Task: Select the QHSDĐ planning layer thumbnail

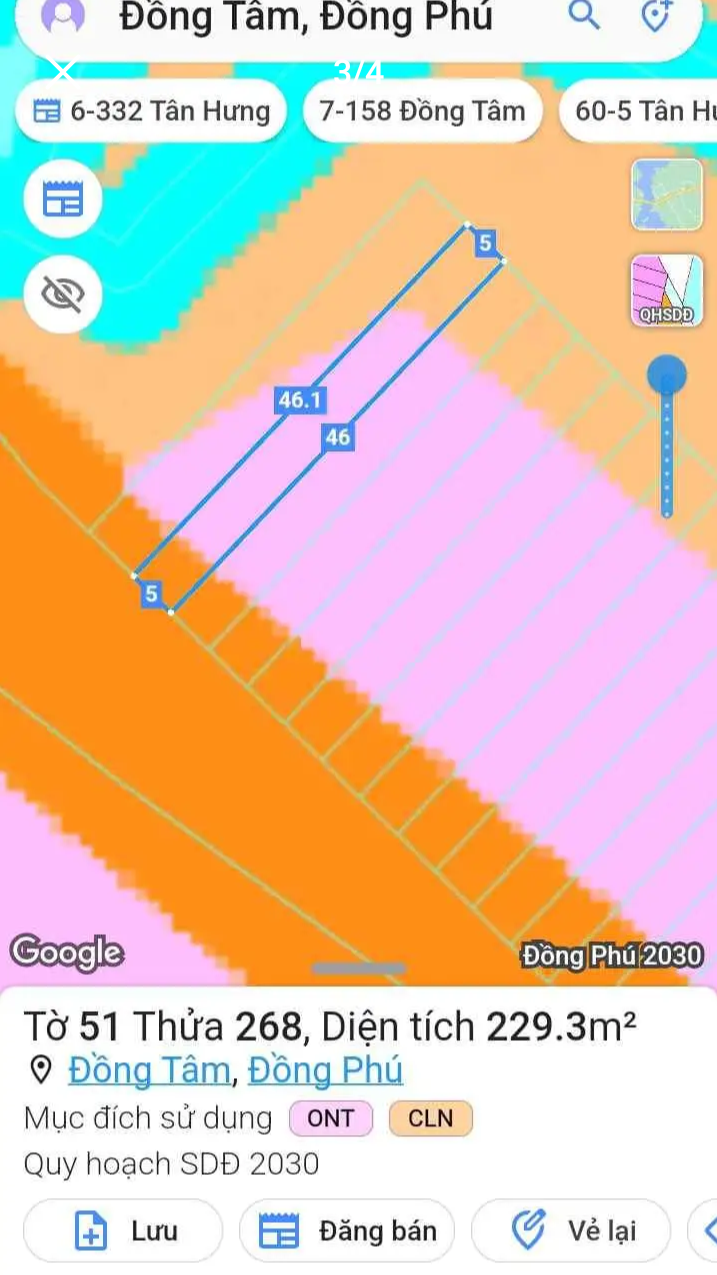Action: (x=667, y=290)
